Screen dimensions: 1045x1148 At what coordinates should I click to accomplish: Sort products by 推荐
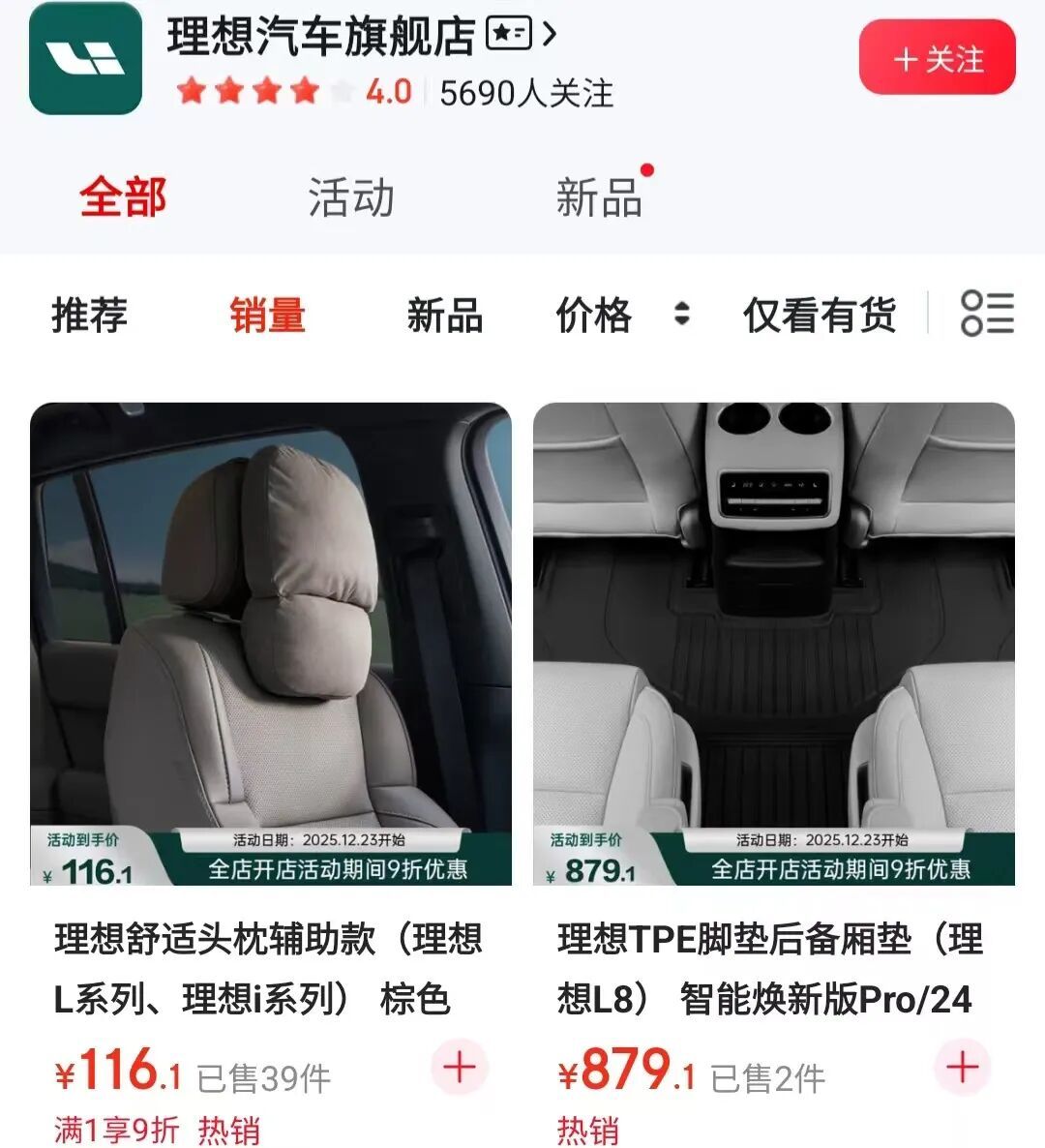(89, 316)
